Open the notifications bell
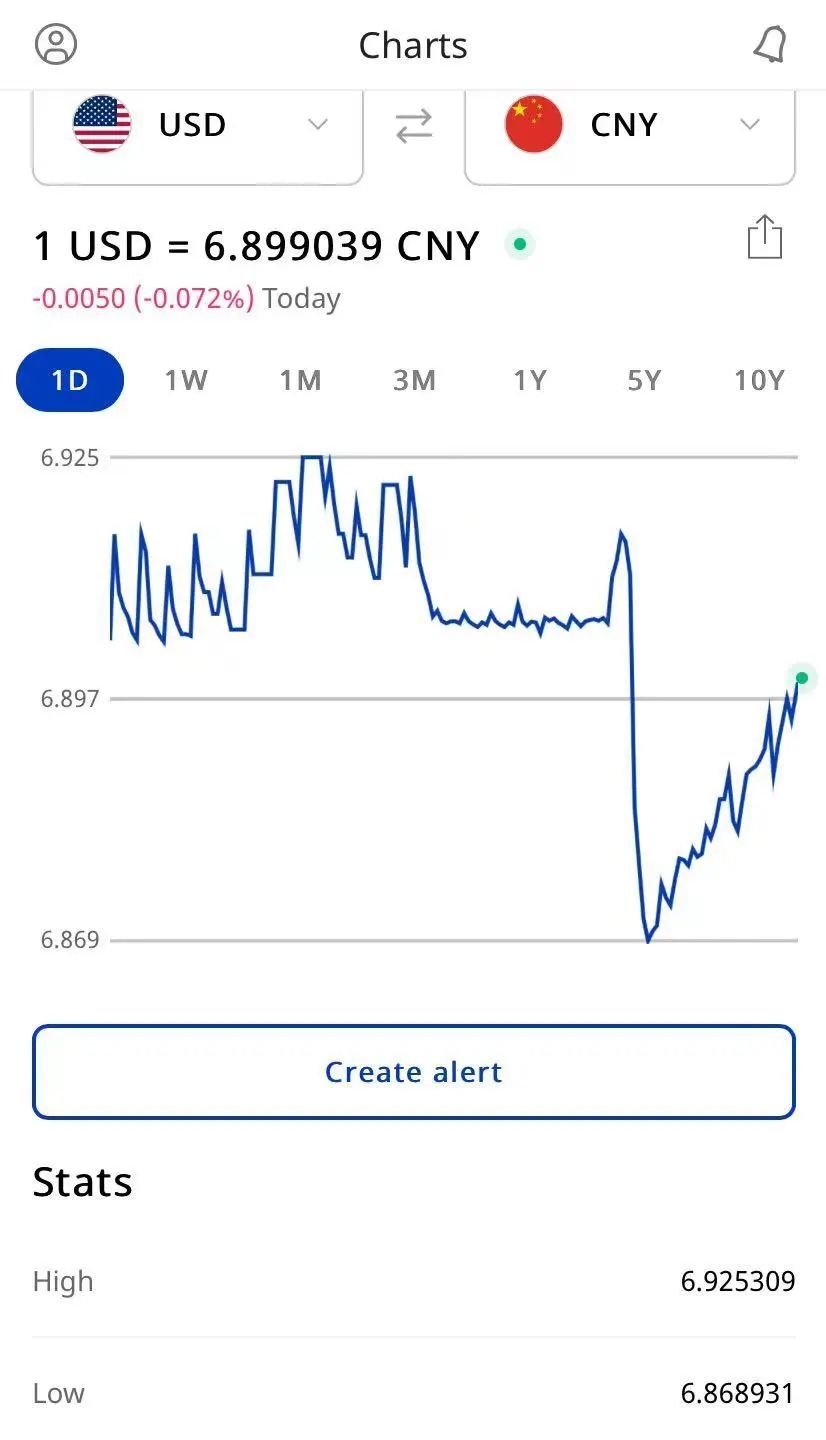826x1440 pixels. pyautogui.click(x=769, y=45)
